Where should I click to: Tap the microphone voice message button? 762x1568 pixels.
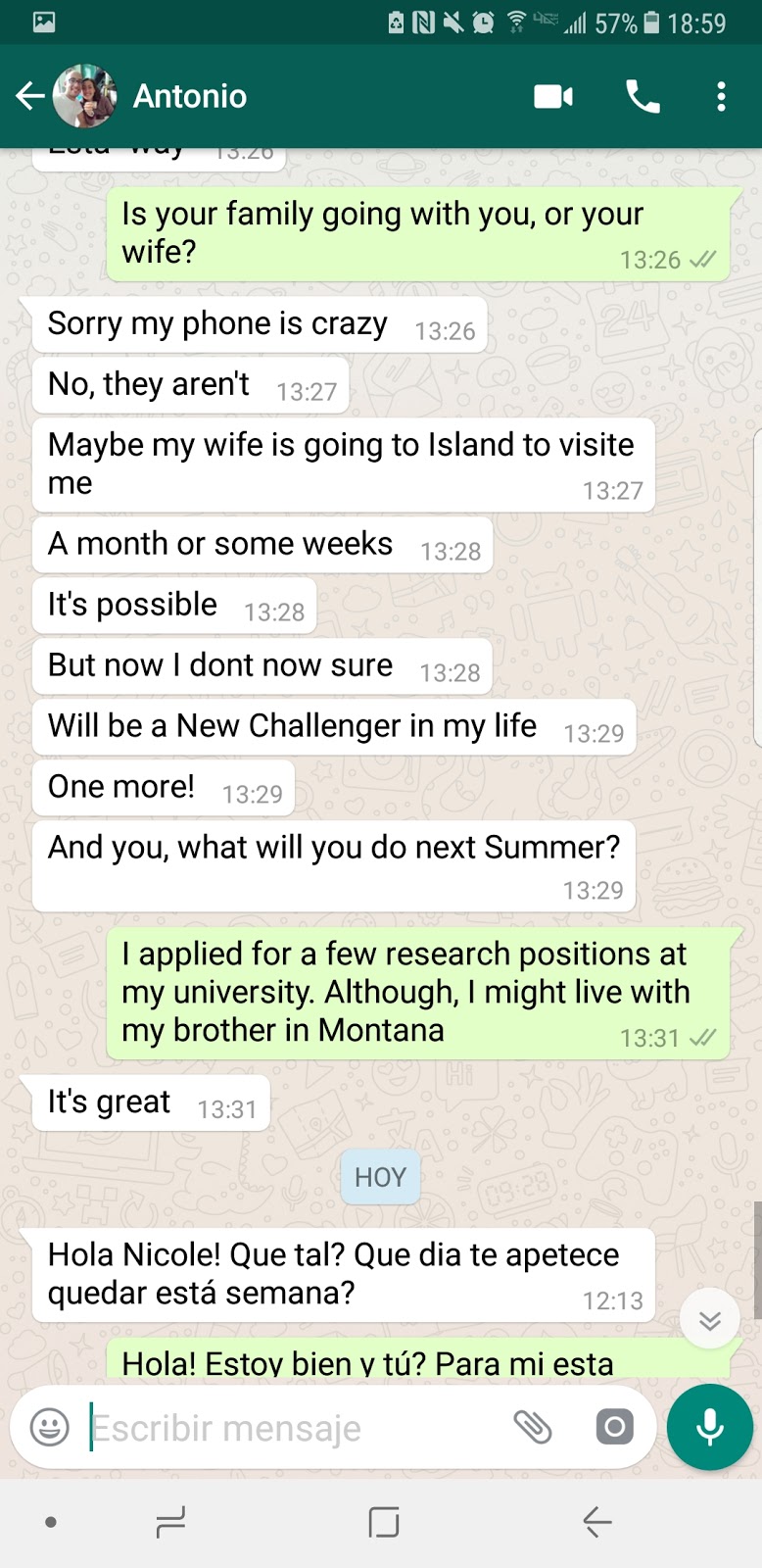710,1427
